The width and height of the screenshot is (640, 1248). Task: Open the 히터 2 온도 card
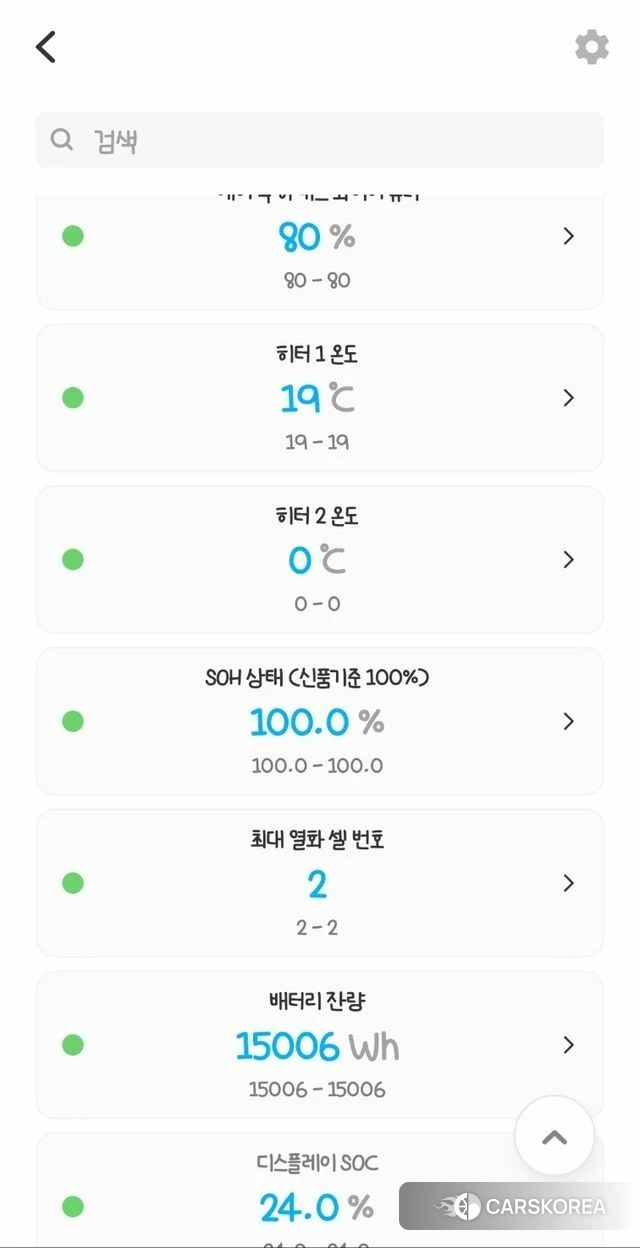click(320, 560)
